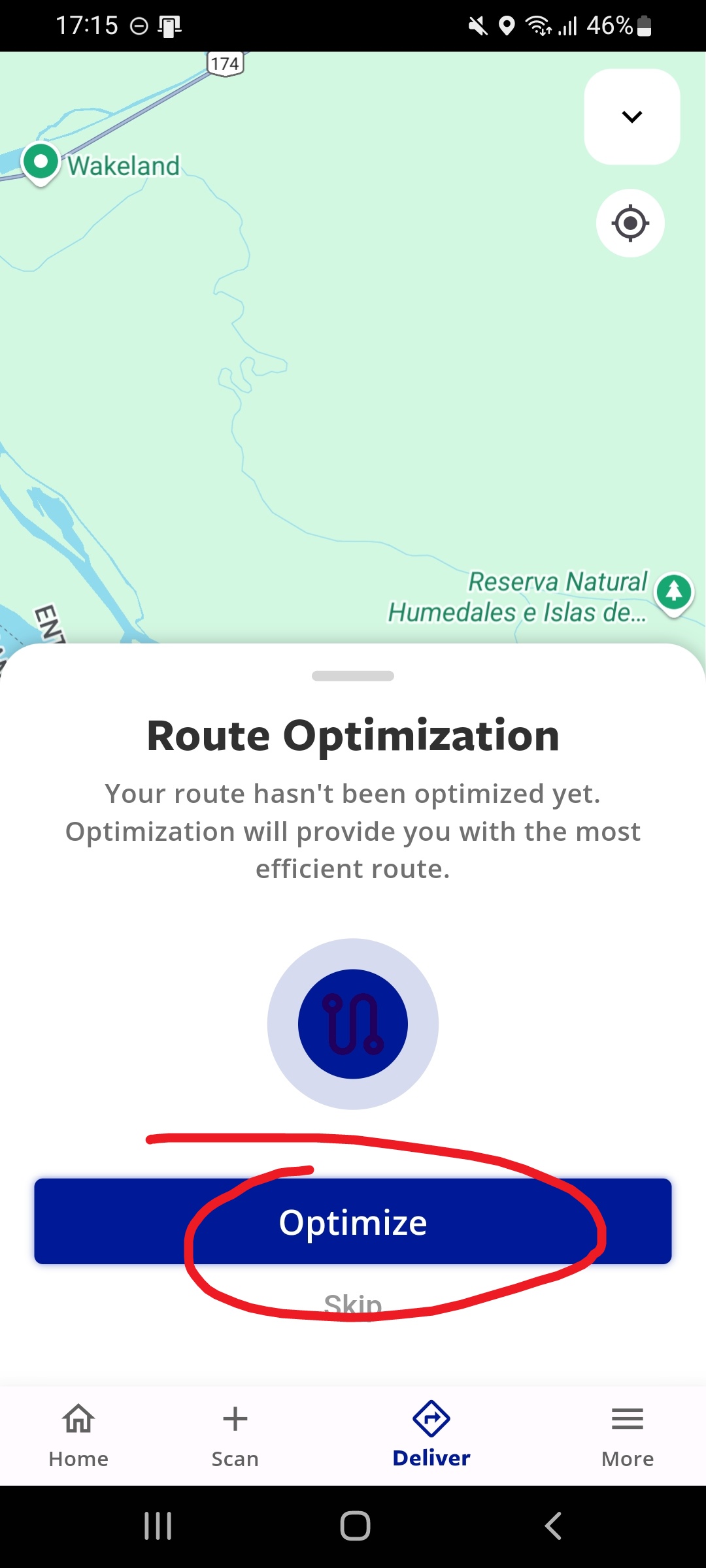This screenshot has width=706, height=1568.
Task: Open the Reserva Natural park marker
Action: [674, 594]
